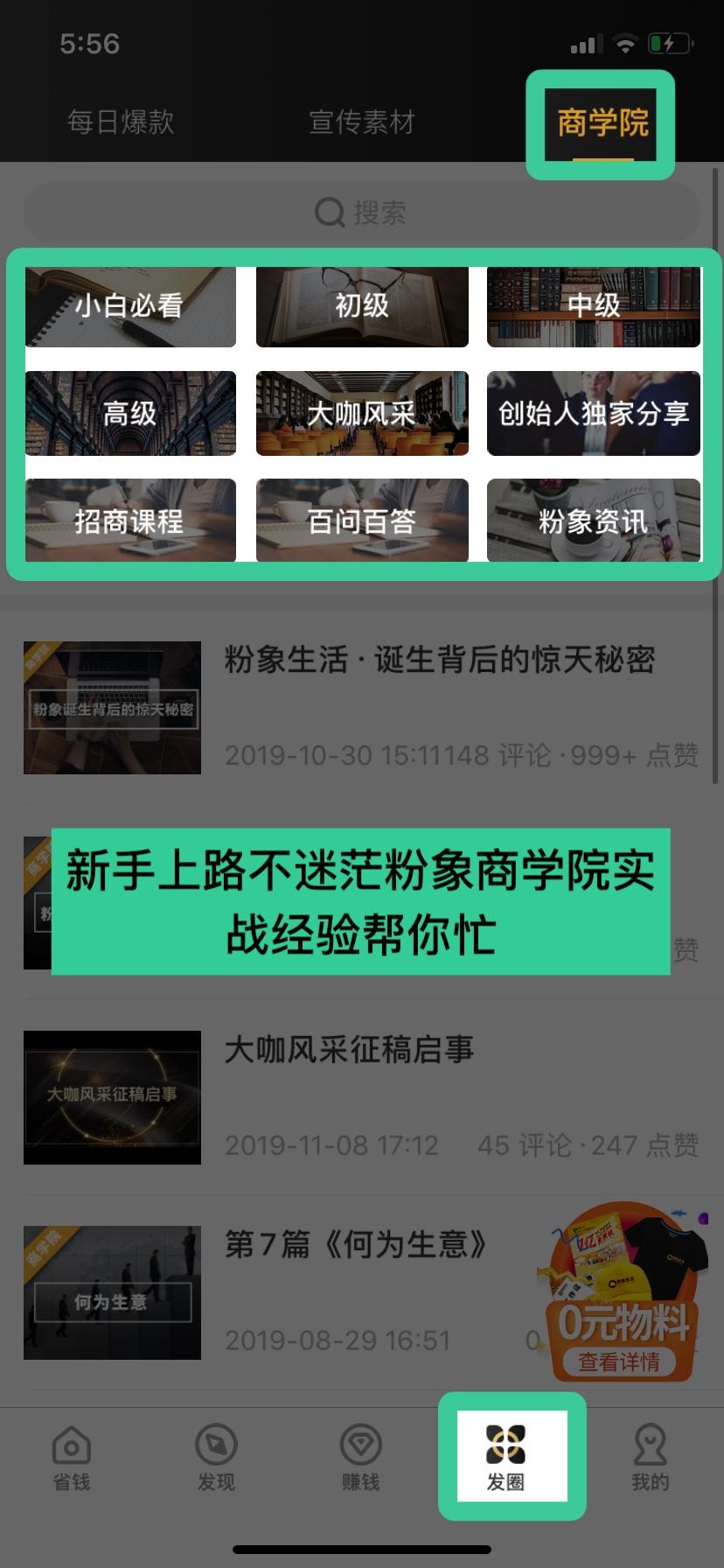Open article 粉象生活·诞生背后的惊天秘密
This screenshot has width=724, height=1568.
[439, 661]
